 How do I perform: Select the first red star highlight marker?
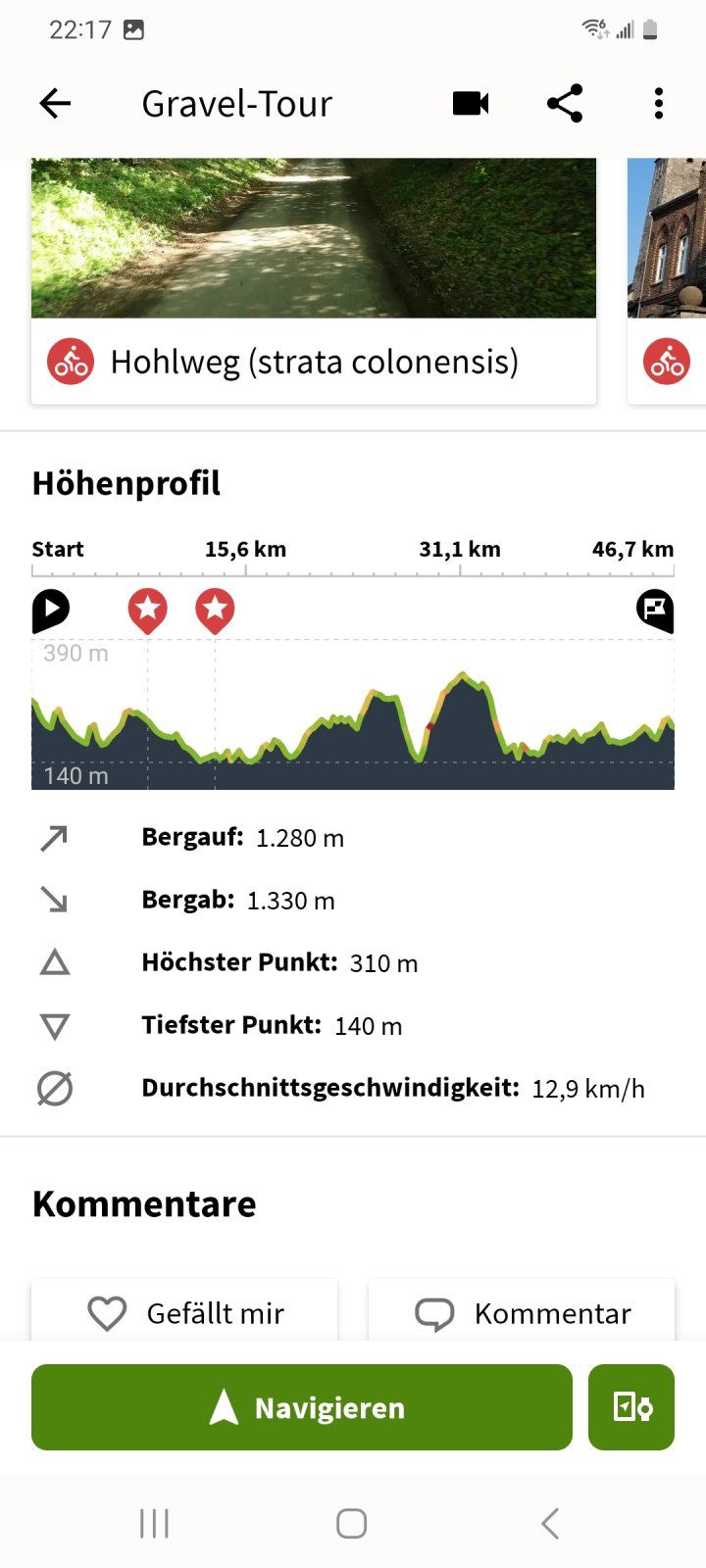[x=147, y=610]
